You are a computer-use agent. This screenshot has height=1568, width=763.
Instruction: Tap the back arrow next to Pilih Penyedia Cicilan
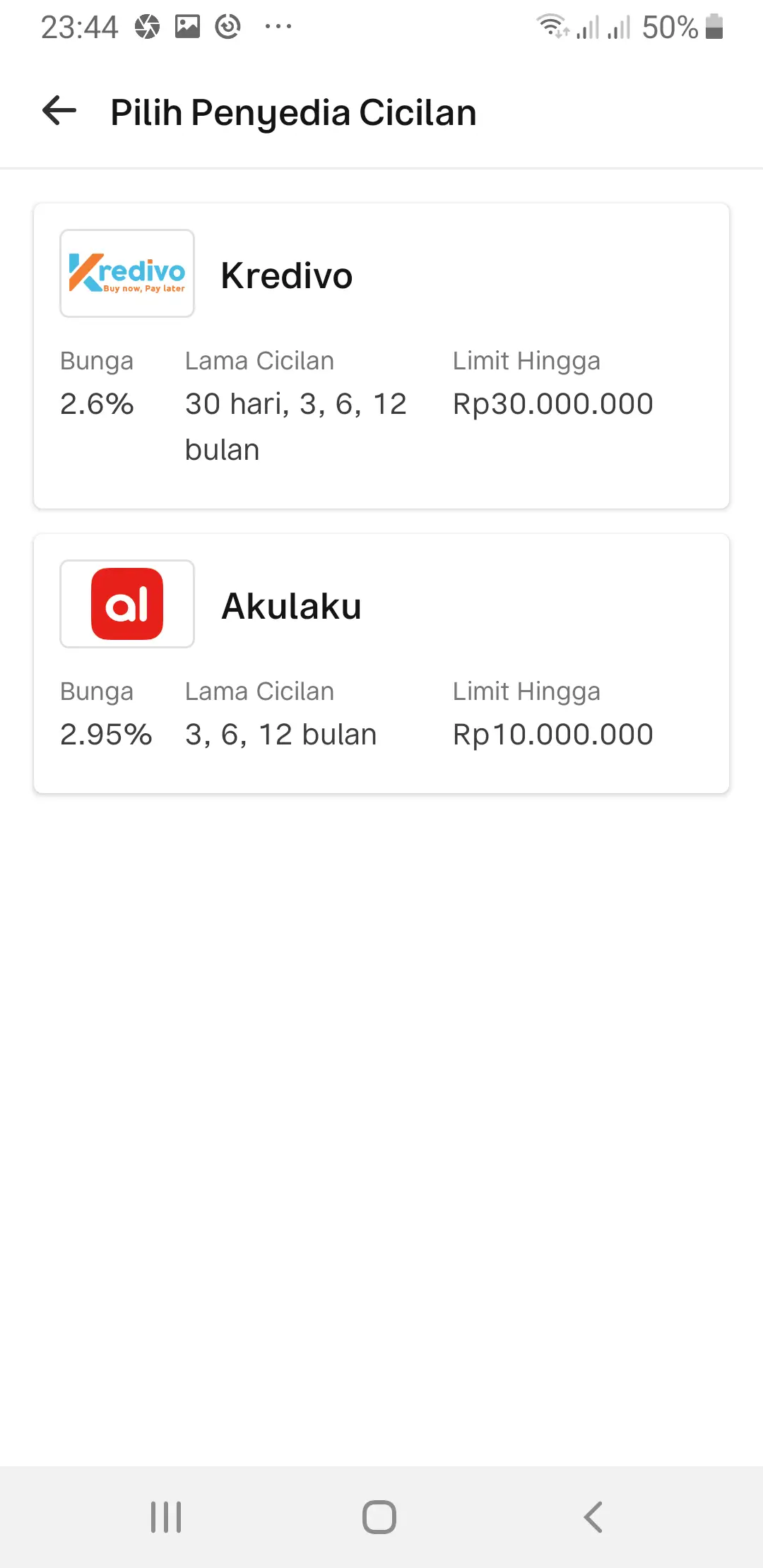click(59, 112)
